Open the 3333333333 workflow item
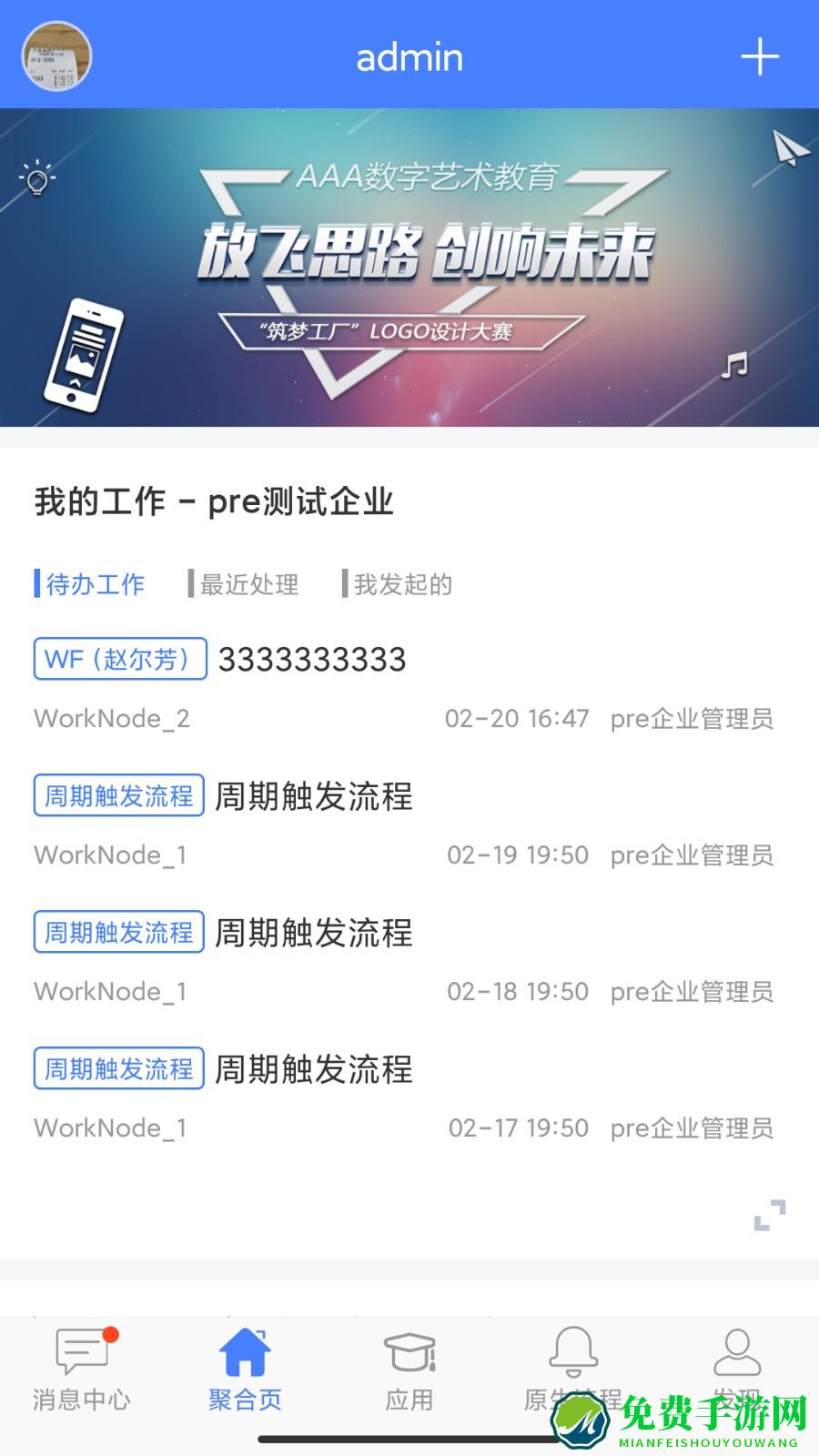Image resolution: width=819 pixels, height=1456 pixels. tap(312, 660)
